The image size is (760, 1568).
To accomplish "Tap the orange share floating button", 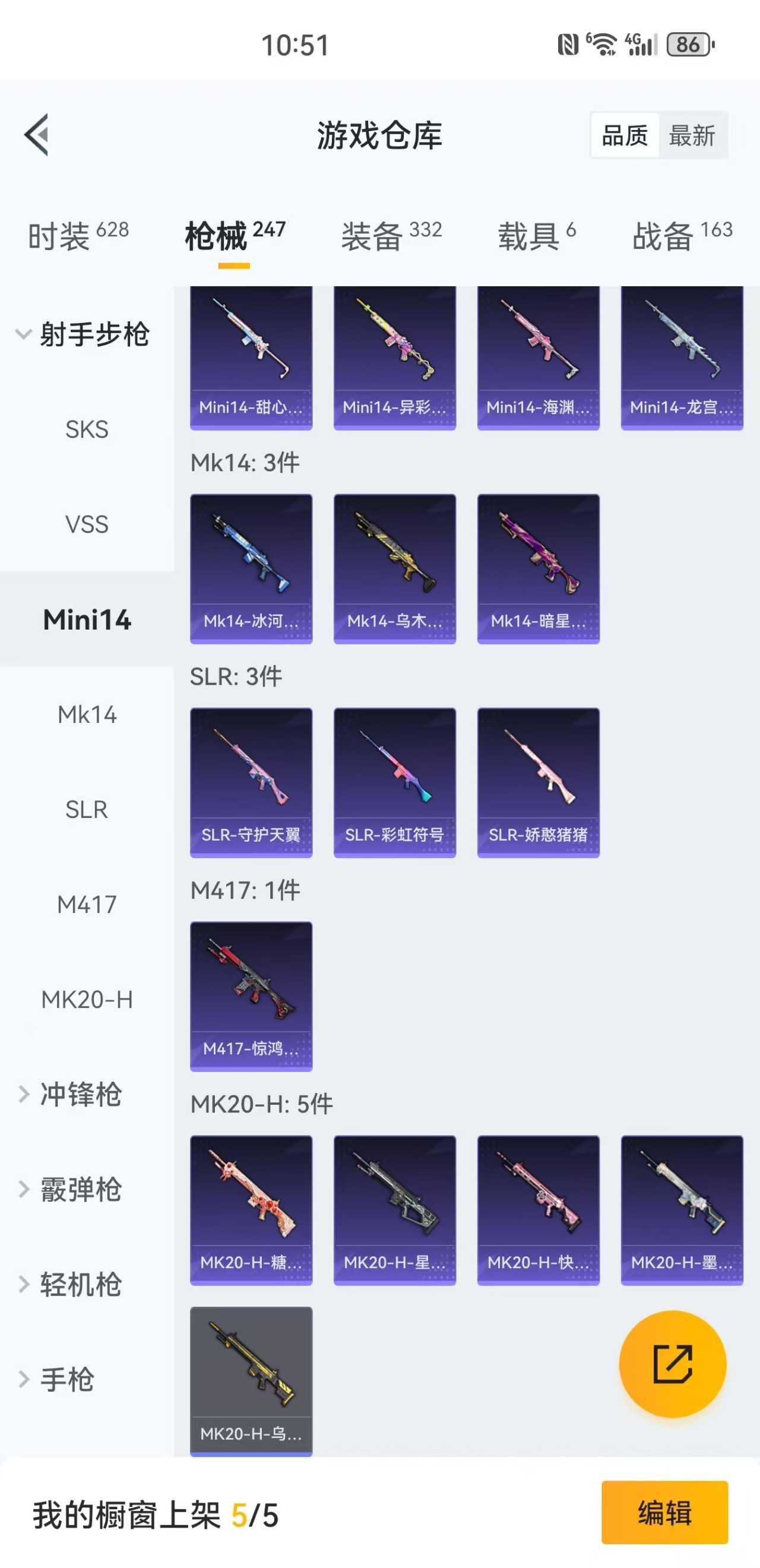I will pos(672,1364).
